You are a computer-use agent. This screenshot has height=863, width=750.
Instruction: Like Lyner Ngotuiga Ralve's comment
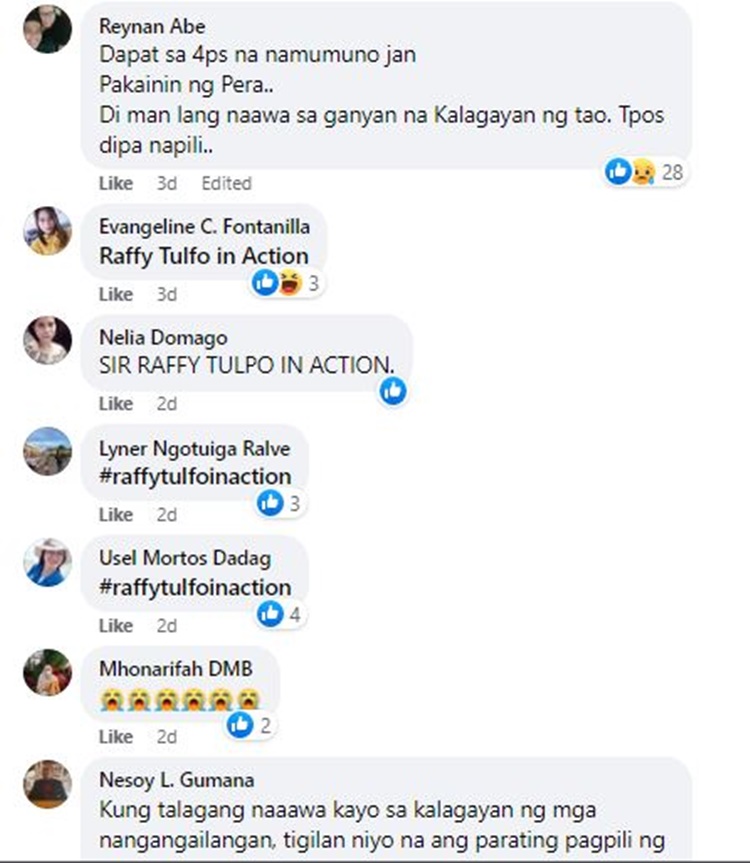(x=115, y=514)
